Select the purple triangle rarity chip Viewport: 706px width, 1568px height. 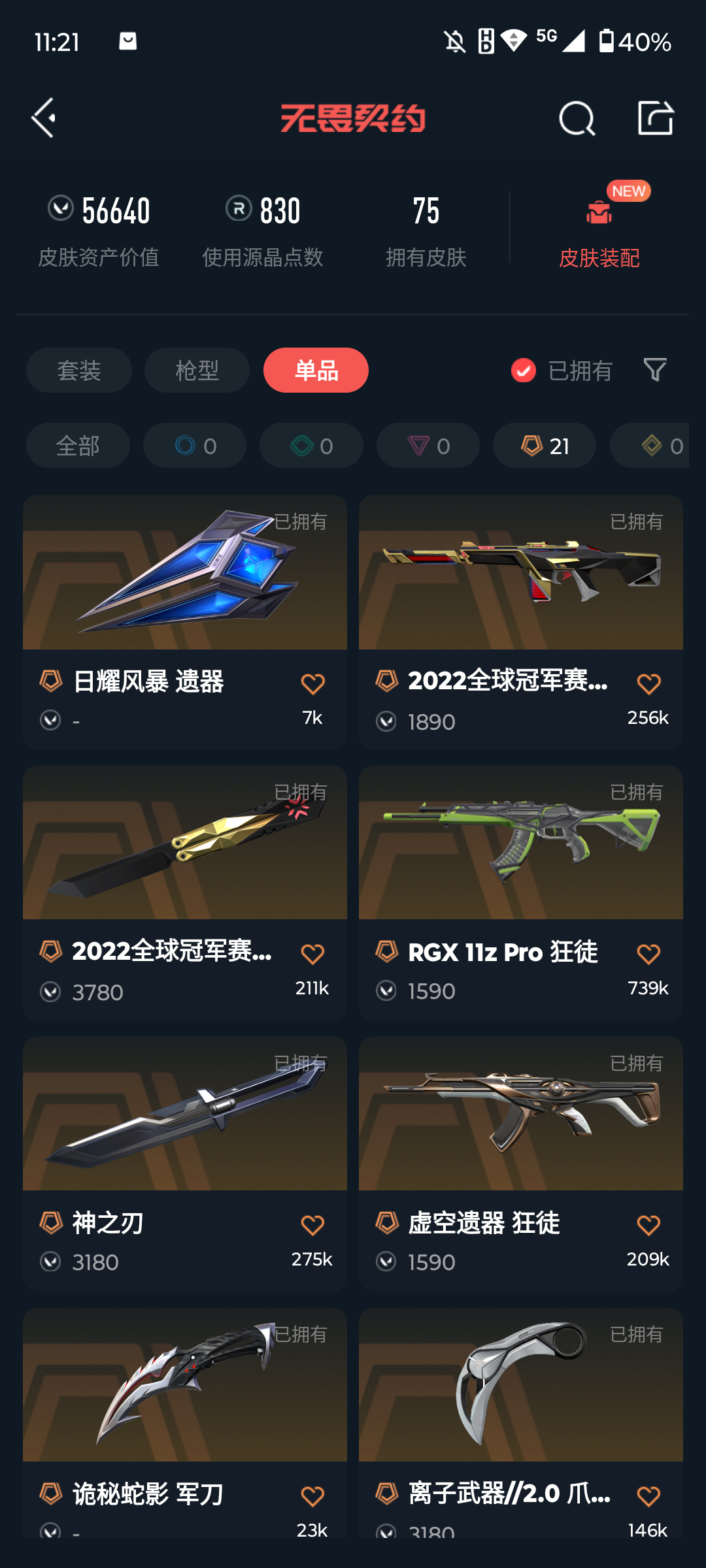point(428,446)
